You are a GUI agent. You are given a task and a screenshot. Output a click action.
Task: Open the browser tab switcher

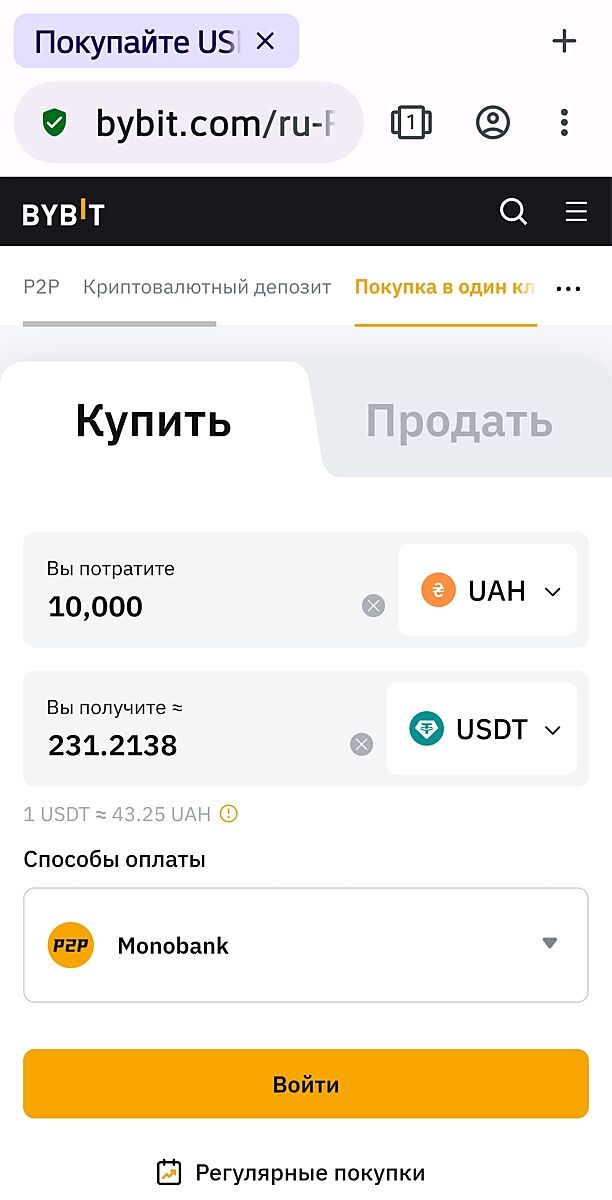tap(411, 123)
